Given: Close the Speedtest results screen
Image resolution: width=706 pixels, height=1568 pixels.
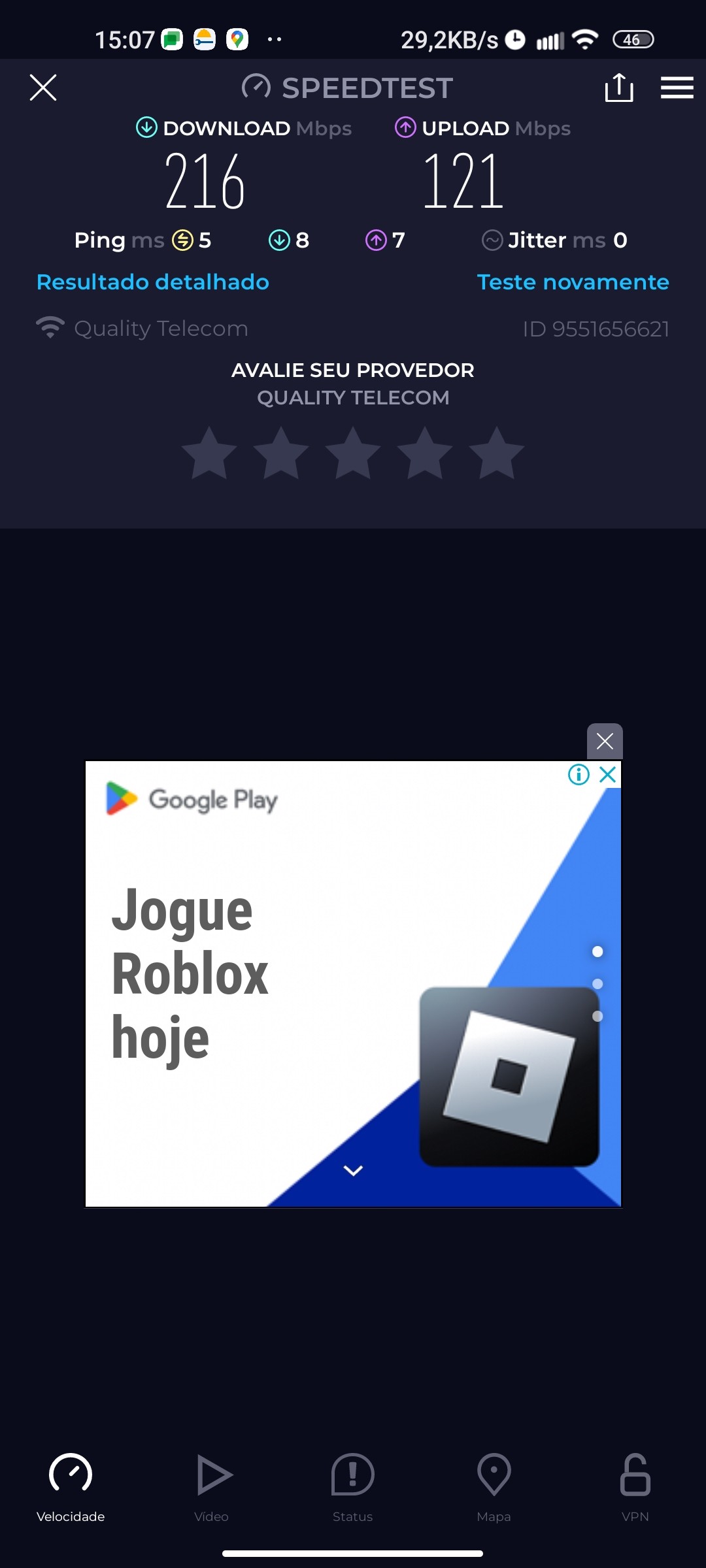Looking at the screenshot, I should (43, 88).
